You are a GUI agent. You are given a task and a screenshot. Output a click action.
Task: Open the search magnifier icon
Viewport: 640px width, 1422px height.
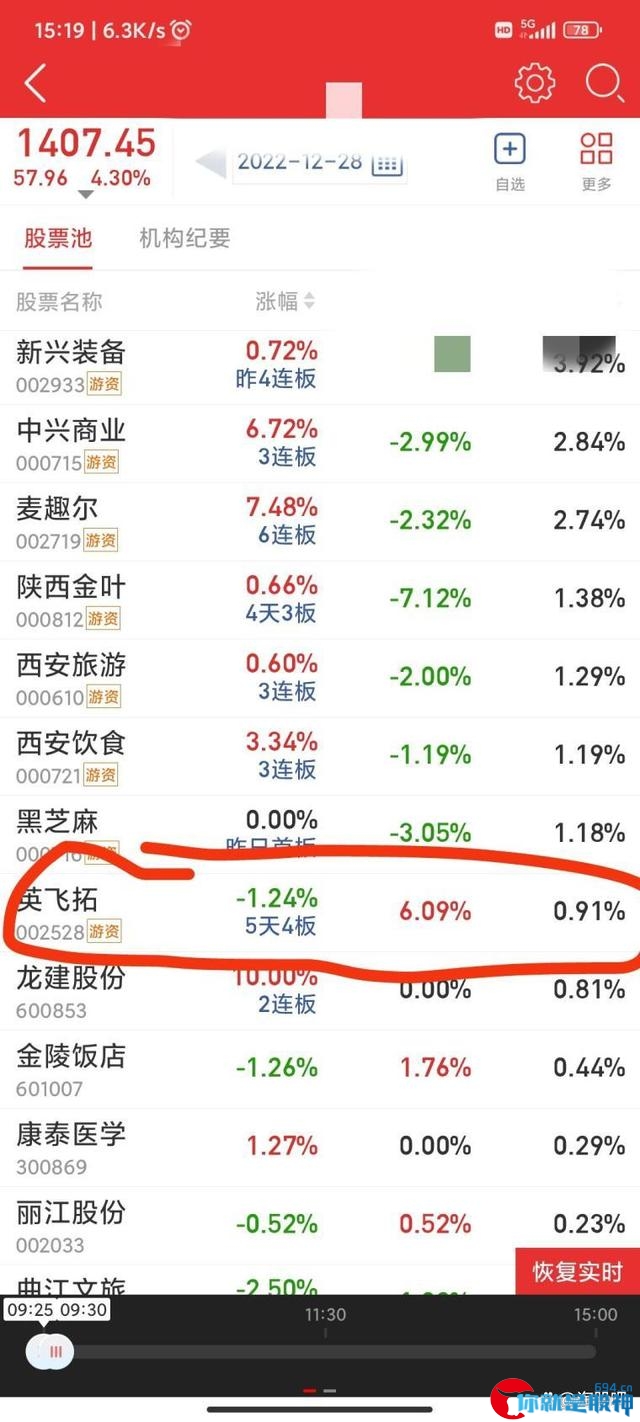[x=604, y=83]
